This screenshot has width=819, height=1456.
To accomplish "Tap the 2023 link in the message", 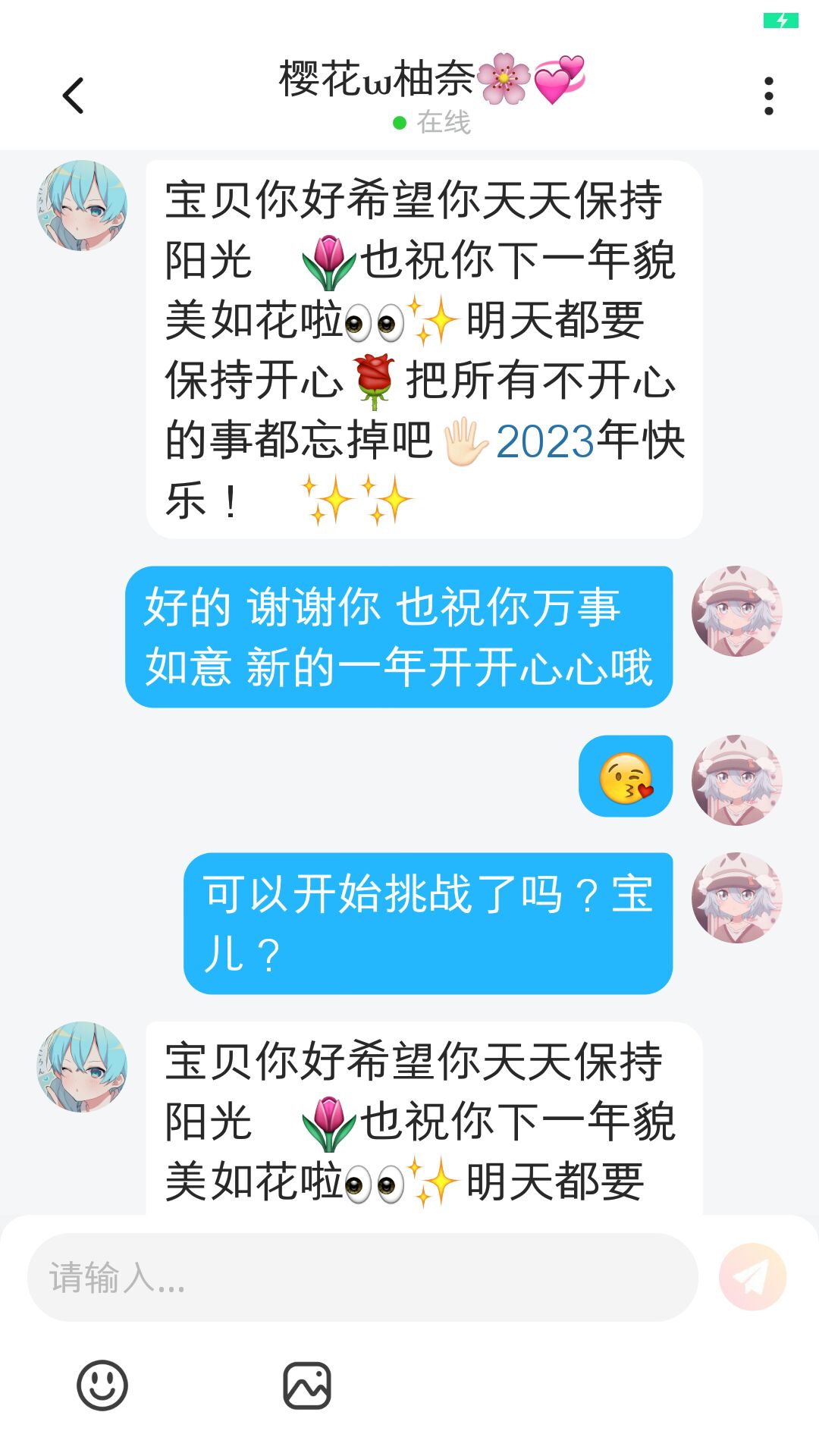I will pyautogui.click(x=544, y=441).
